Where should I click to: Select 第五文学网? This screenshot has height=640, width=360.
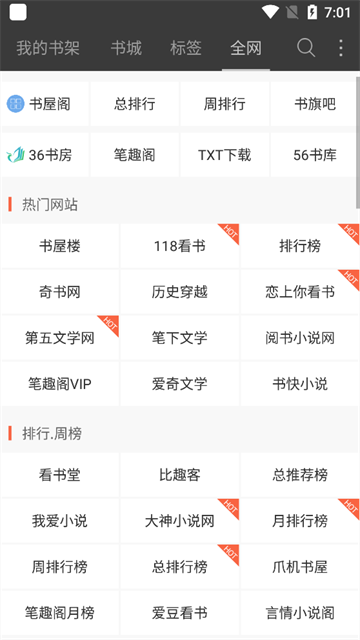click(x=60, y=338)
